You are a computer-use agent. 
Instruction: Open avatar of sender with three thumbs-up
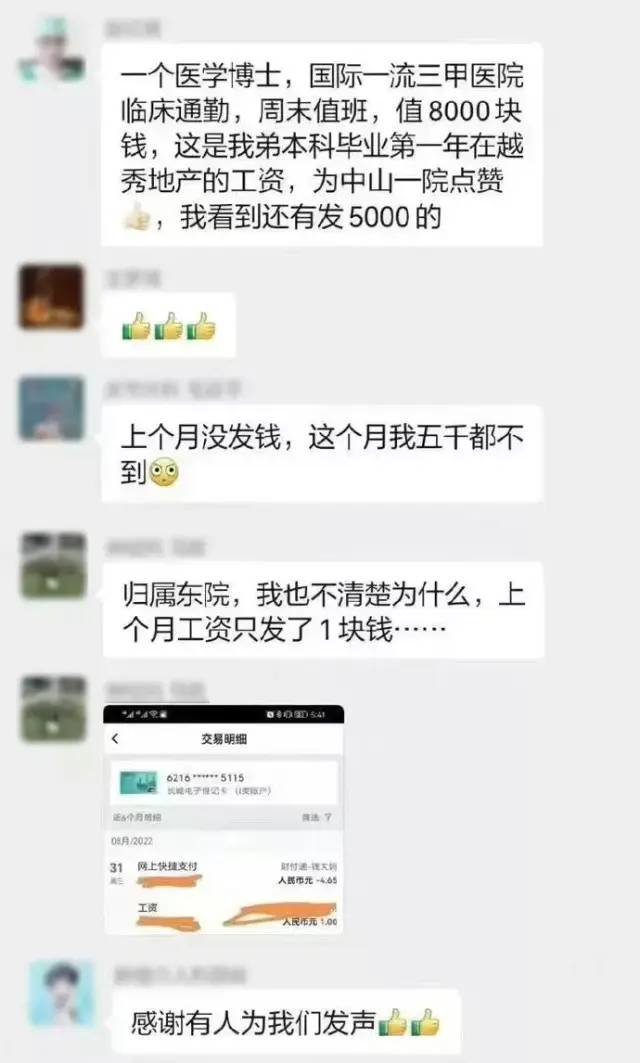[x=52, y=296]
